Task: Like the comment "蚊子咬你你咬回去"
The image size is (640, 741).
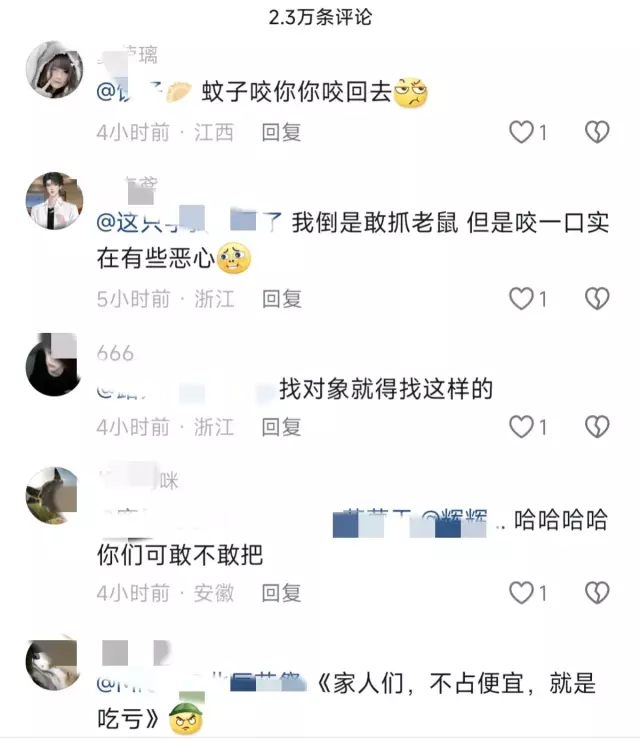Action: tap(522, 132)
